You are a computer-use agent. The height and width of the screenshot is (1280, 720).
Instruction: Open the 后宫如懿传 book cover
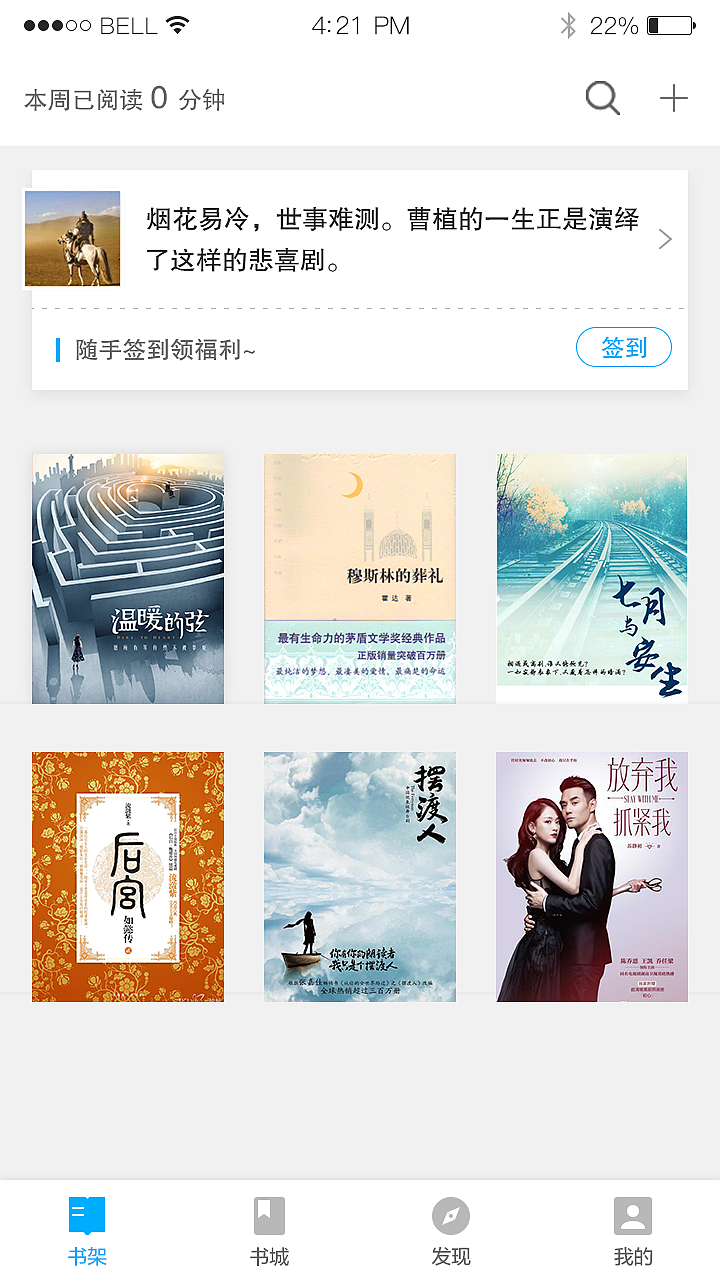pos(127,877)
